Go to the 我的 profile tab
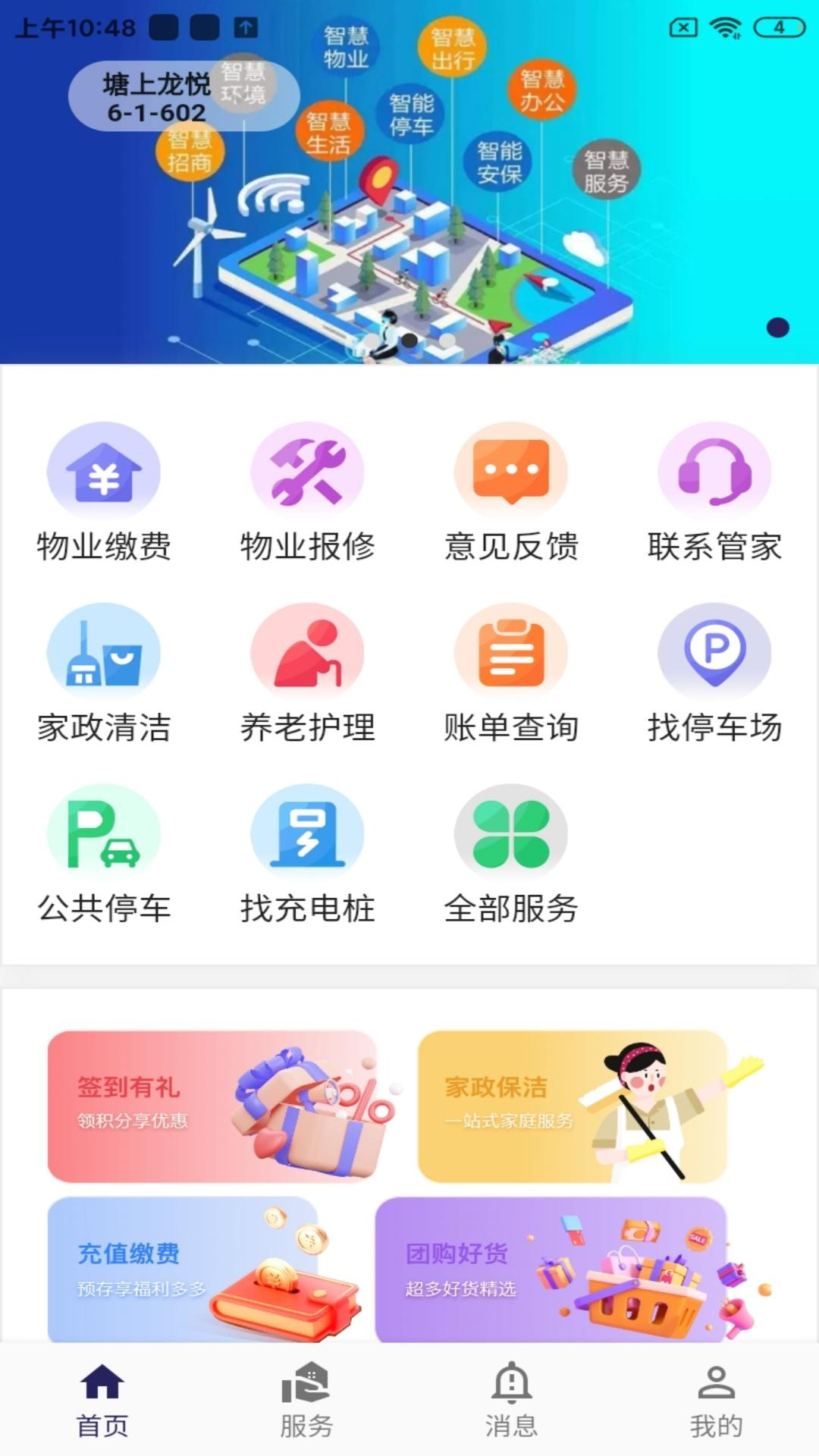819x1456 pixels. [716, 1400]
